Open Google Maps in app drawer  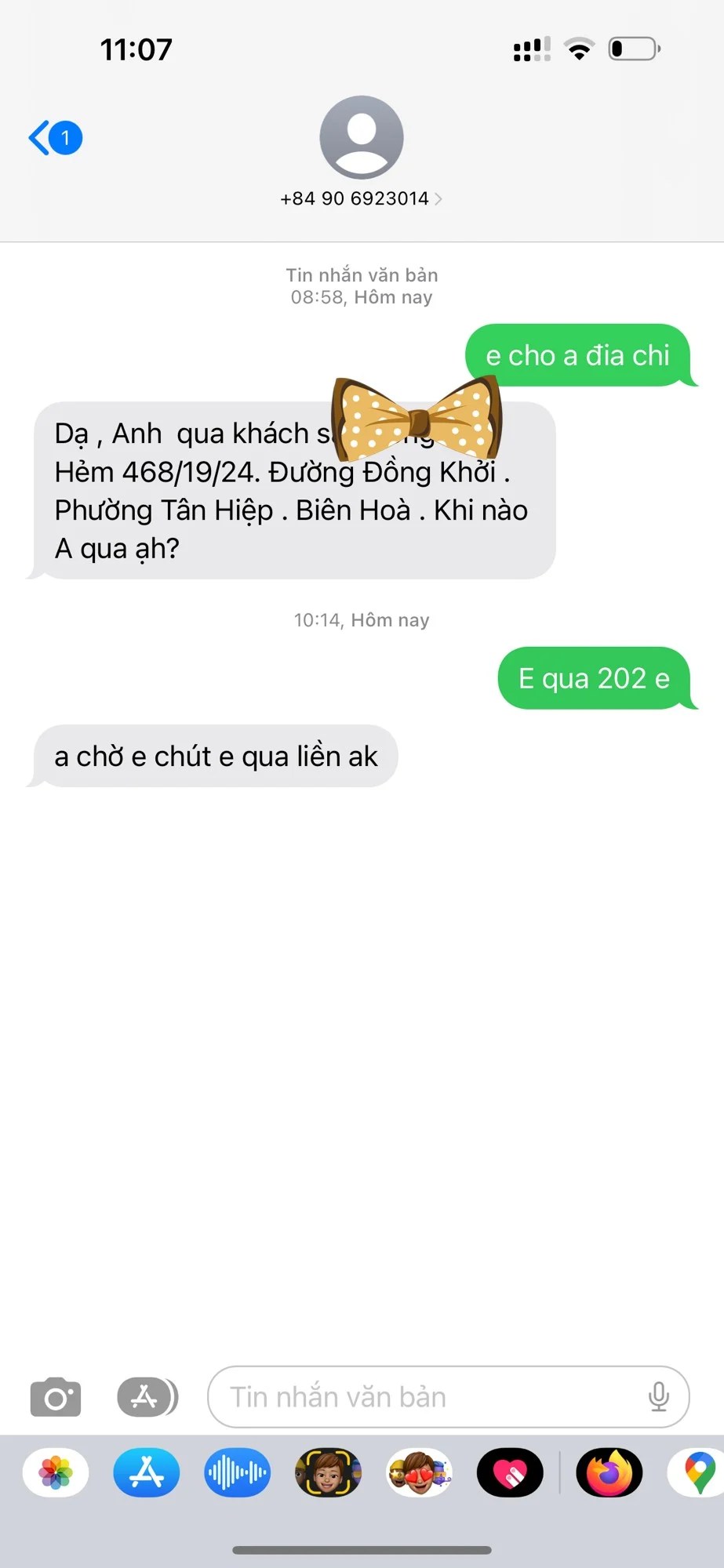click(x=698, y=1472)
